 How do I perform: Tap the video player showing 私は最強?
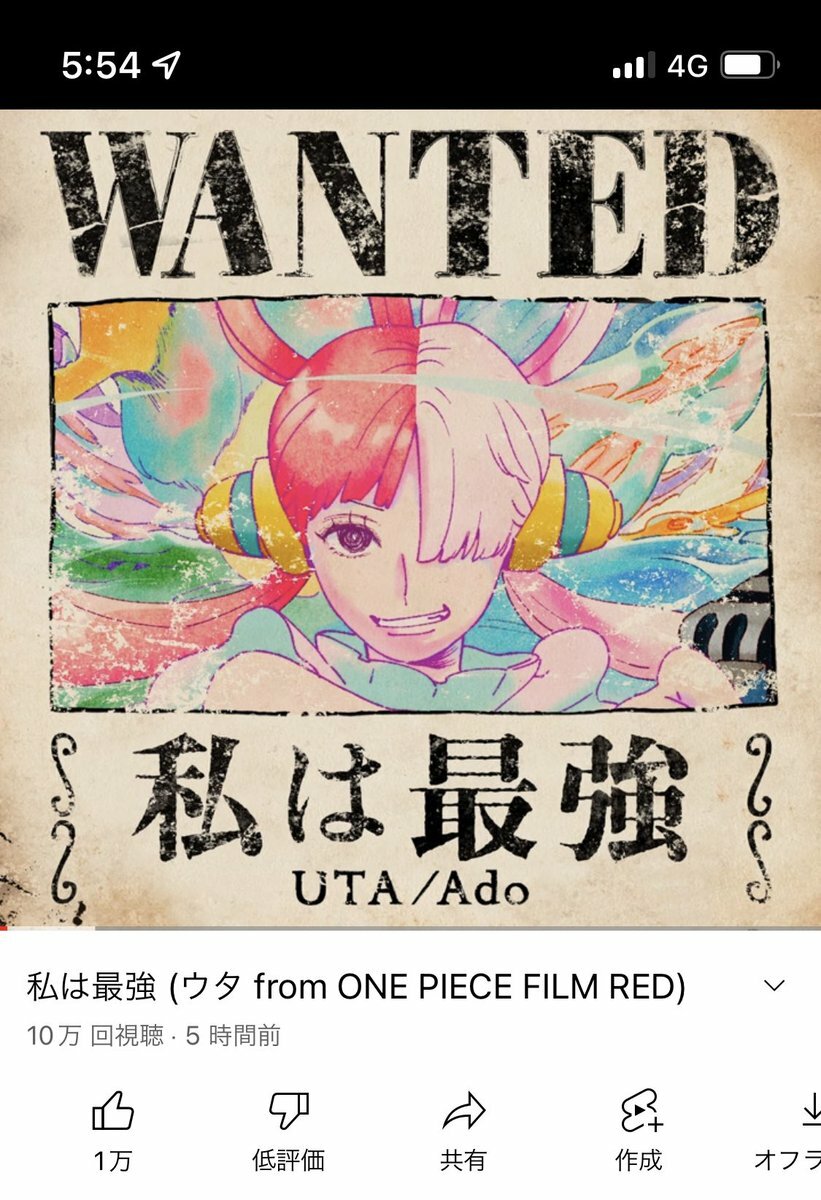pyautogui.click(x=410, y=518)
